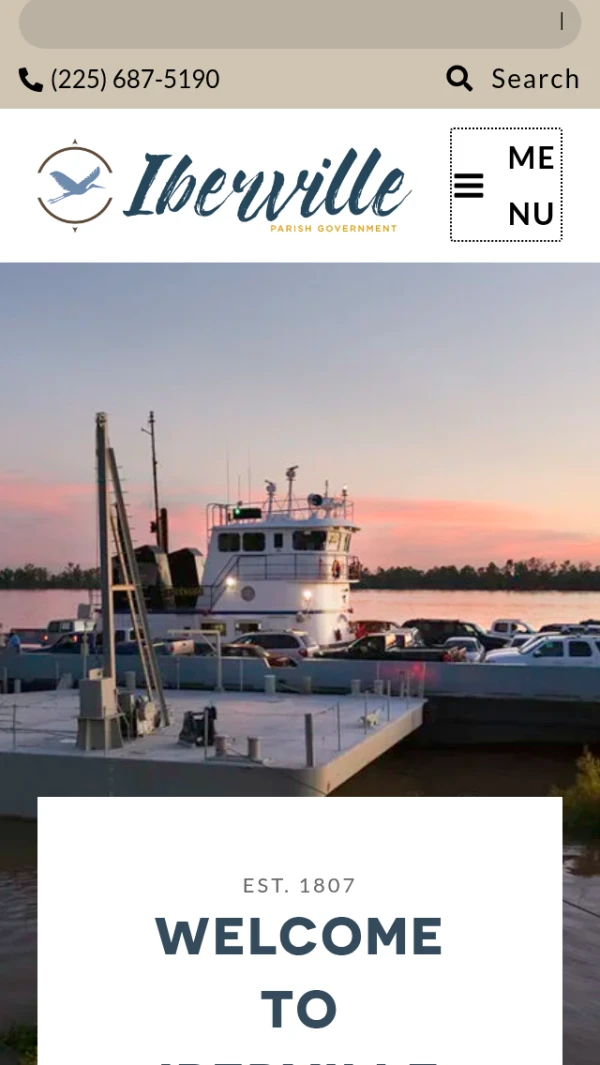Go to the Iberville Parish homepage logo
The width and height of the screenshot is (600, 1065).
coord(224,186)
